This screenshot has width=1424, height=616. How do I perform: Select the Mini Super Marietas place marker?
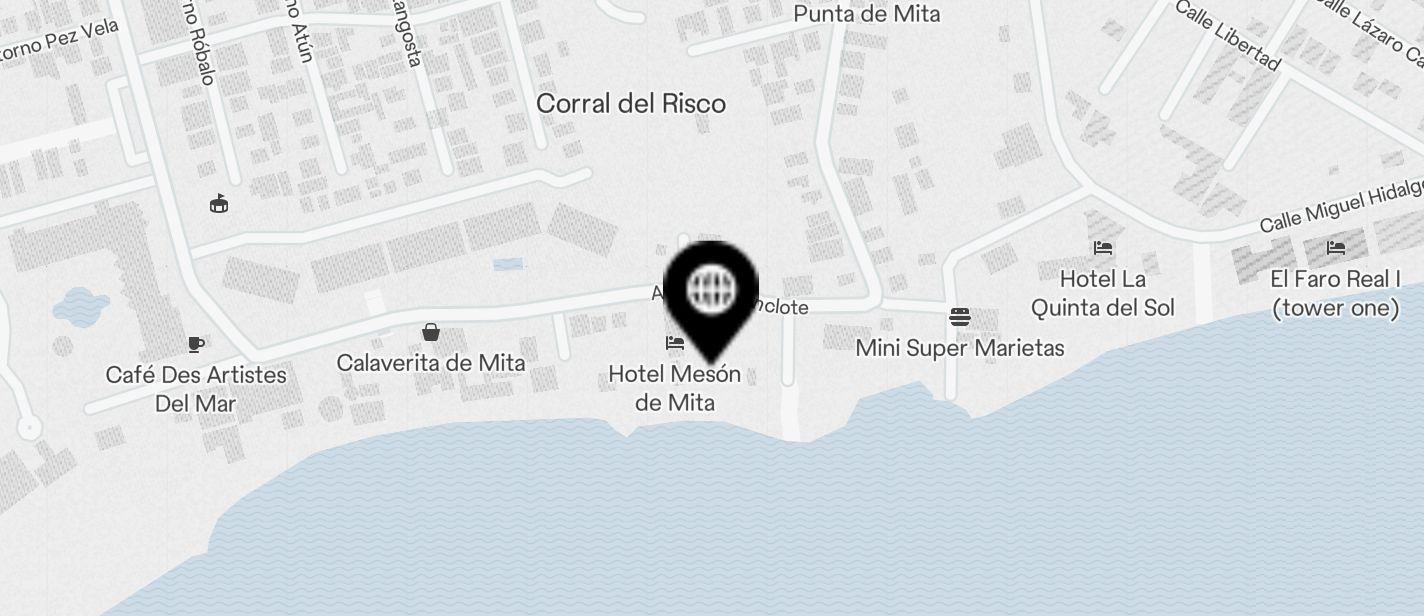coord(960,318)
